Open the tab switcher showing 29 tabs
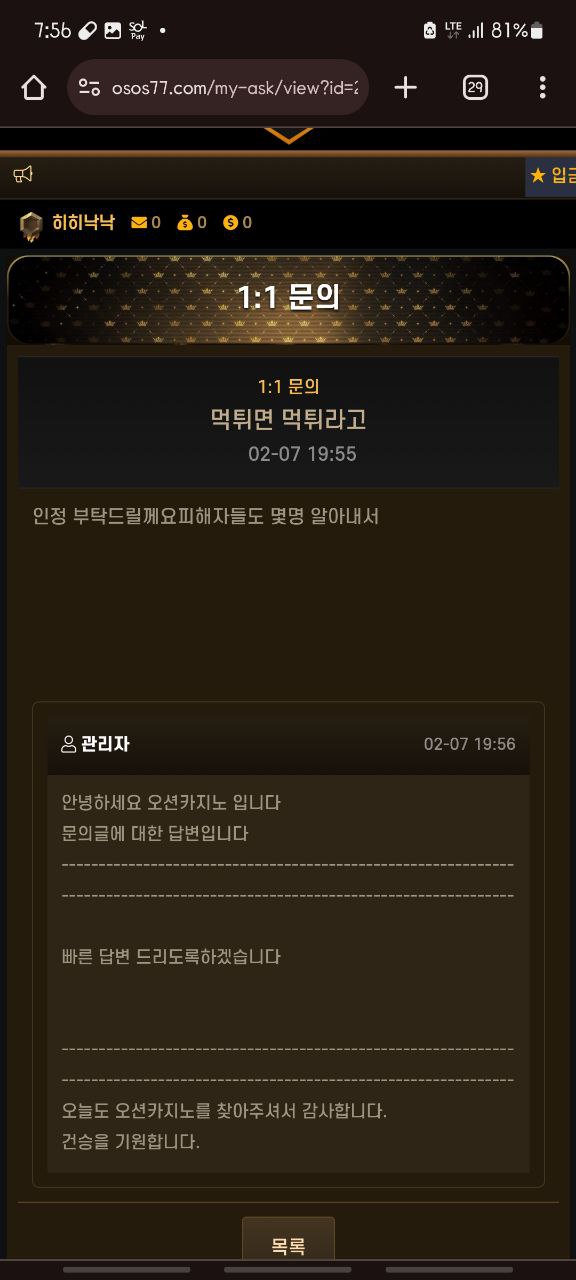Image resolution: width=576 pixels, height=1280 pixels. (x=476, y=88)
